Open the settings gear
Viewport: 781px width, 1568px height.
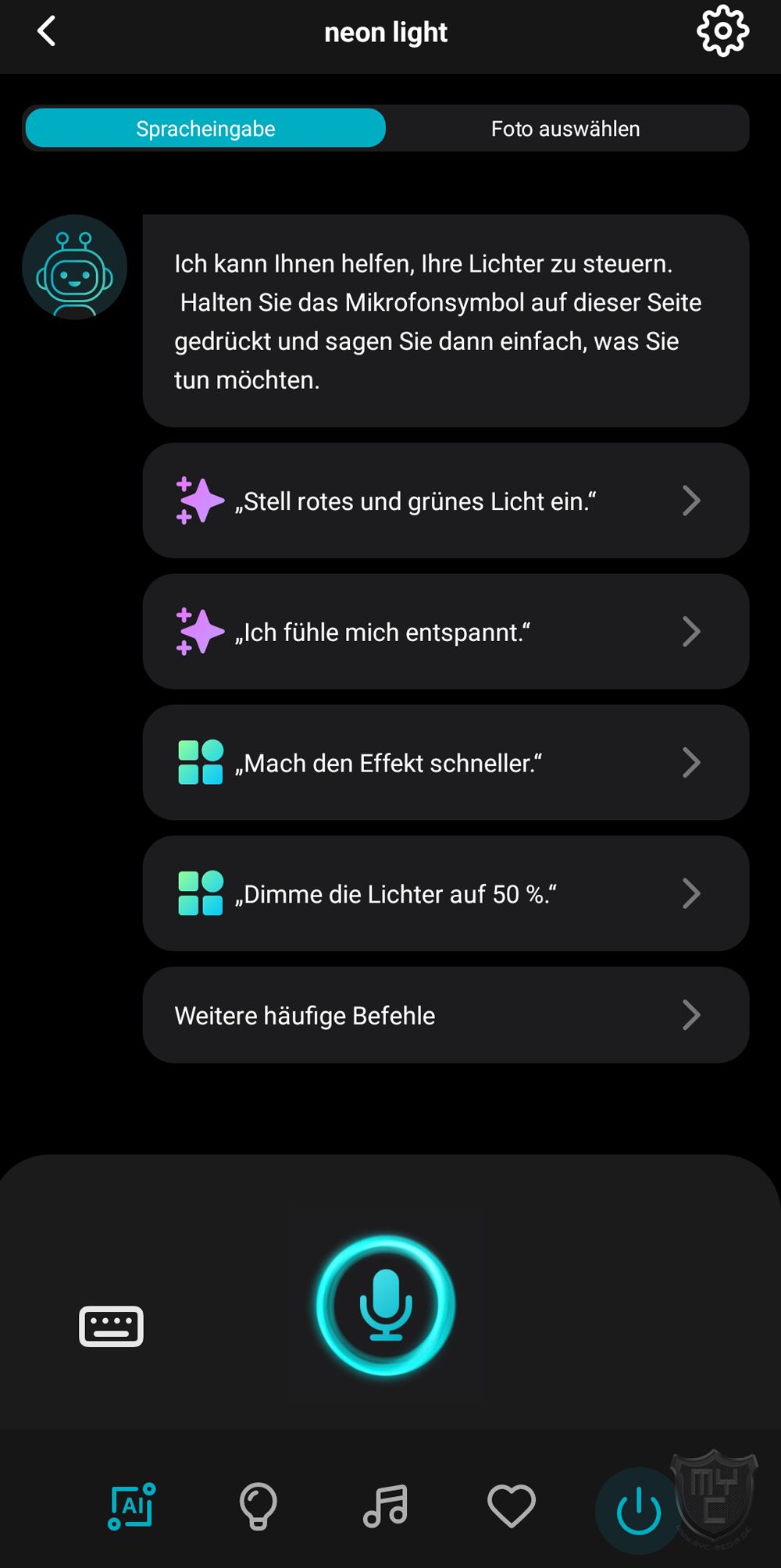(x=722, y=31)
